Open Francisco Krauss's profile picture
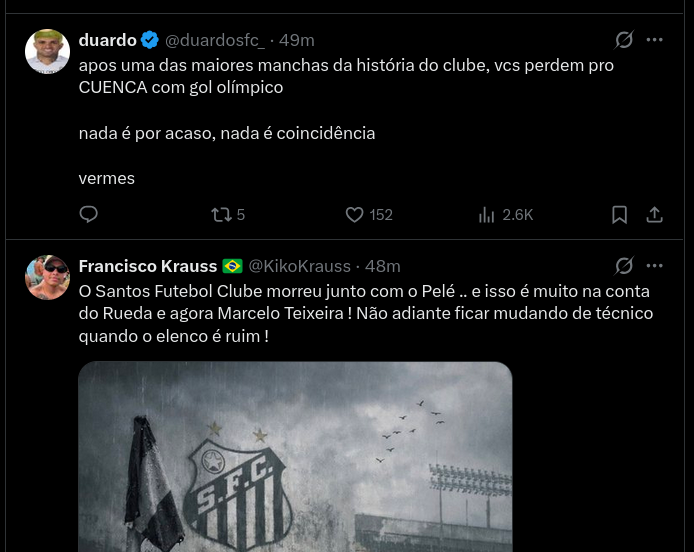The width and height of the screenshot is (694, 552). [47, 277]
